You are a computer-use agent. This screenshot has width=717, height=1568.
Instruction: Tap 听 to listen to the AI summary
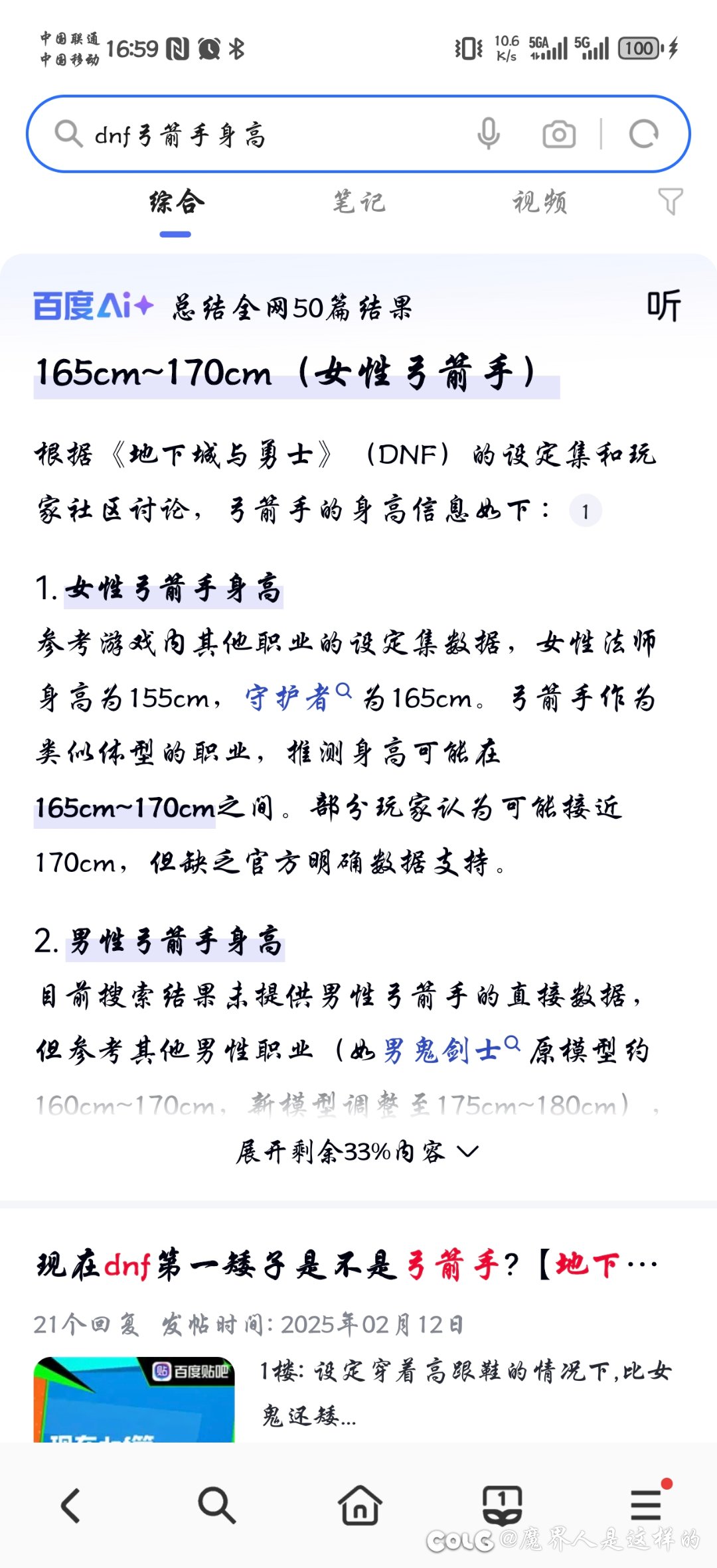(664, 306)
